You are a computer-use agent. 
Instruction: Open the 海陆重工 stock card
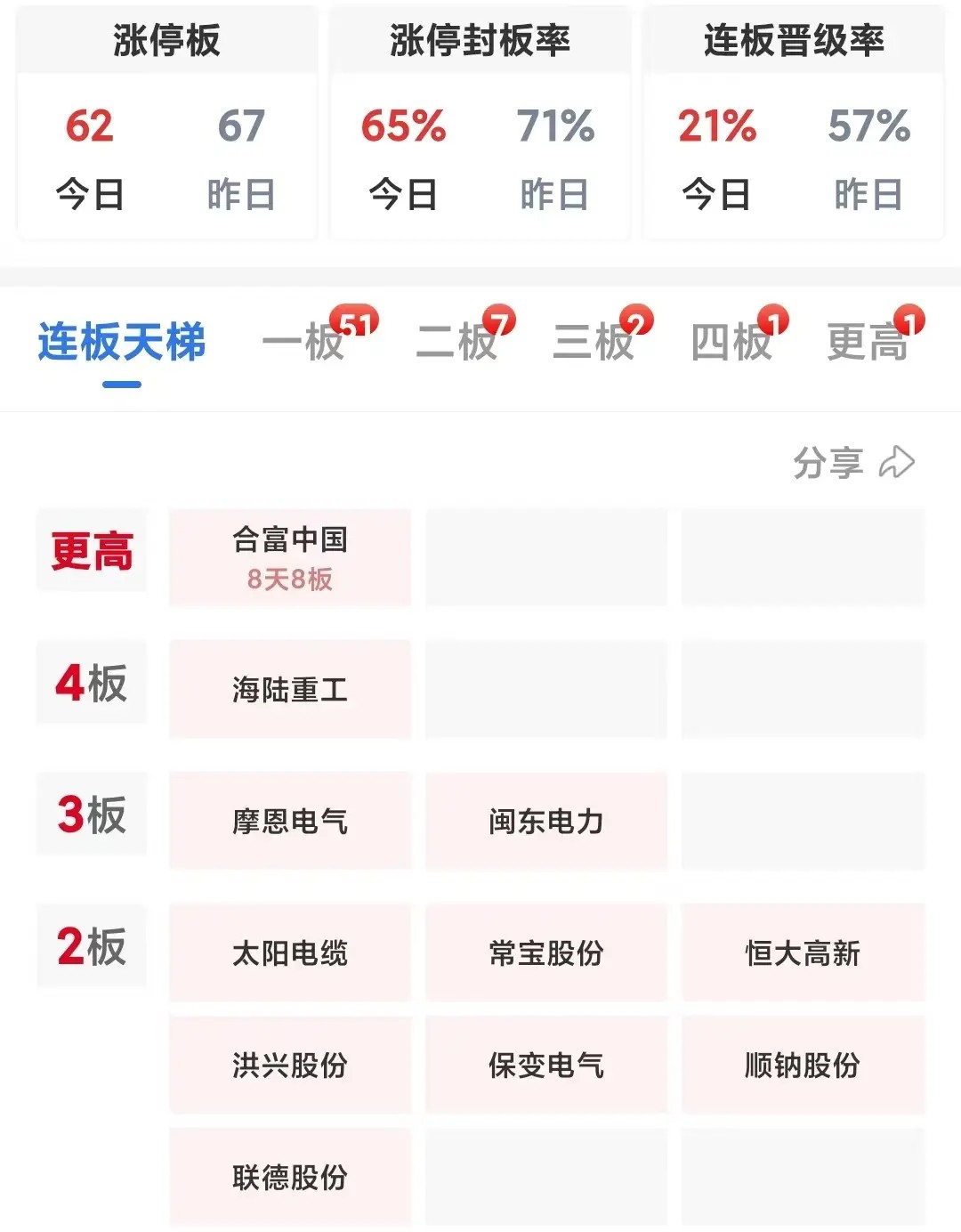point(290,690)
